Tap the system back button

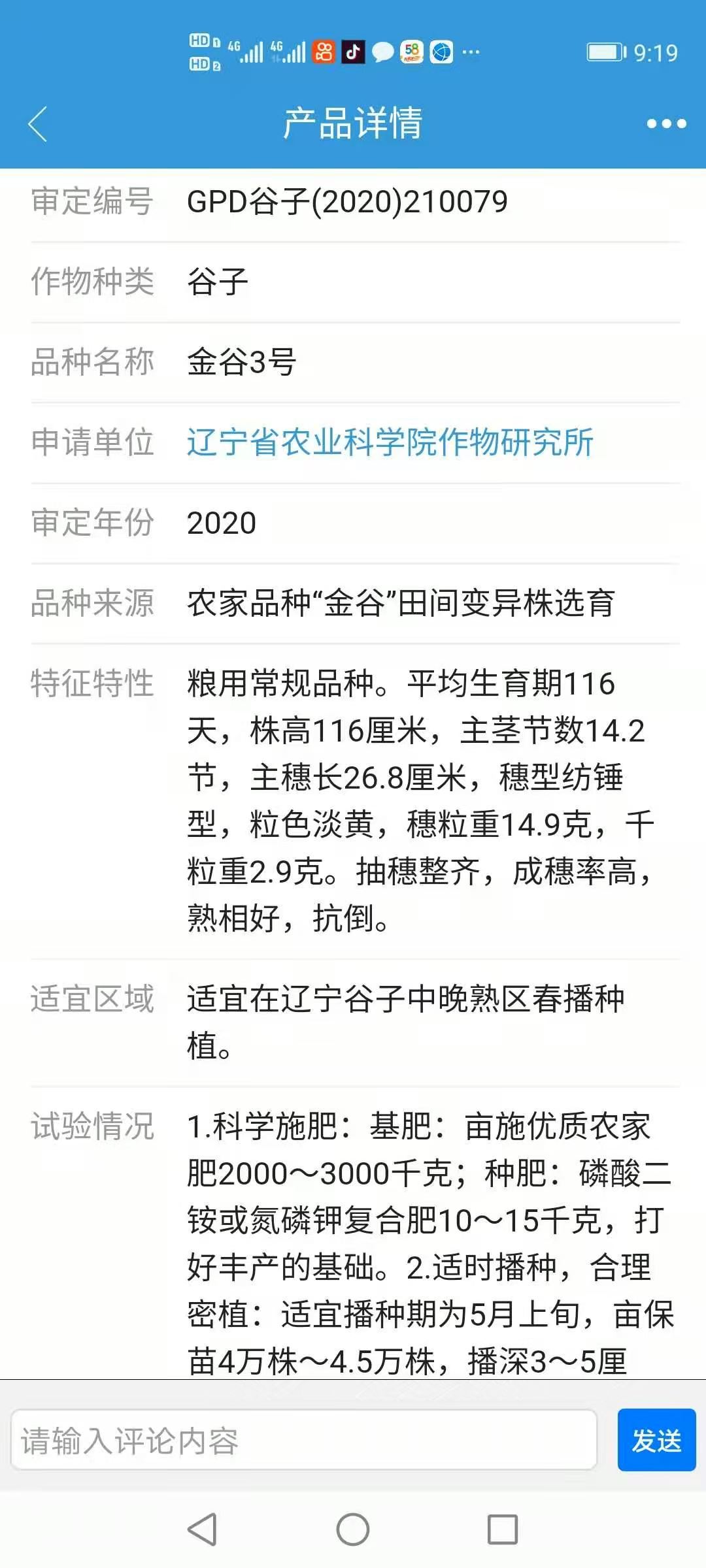(202, 1529)
